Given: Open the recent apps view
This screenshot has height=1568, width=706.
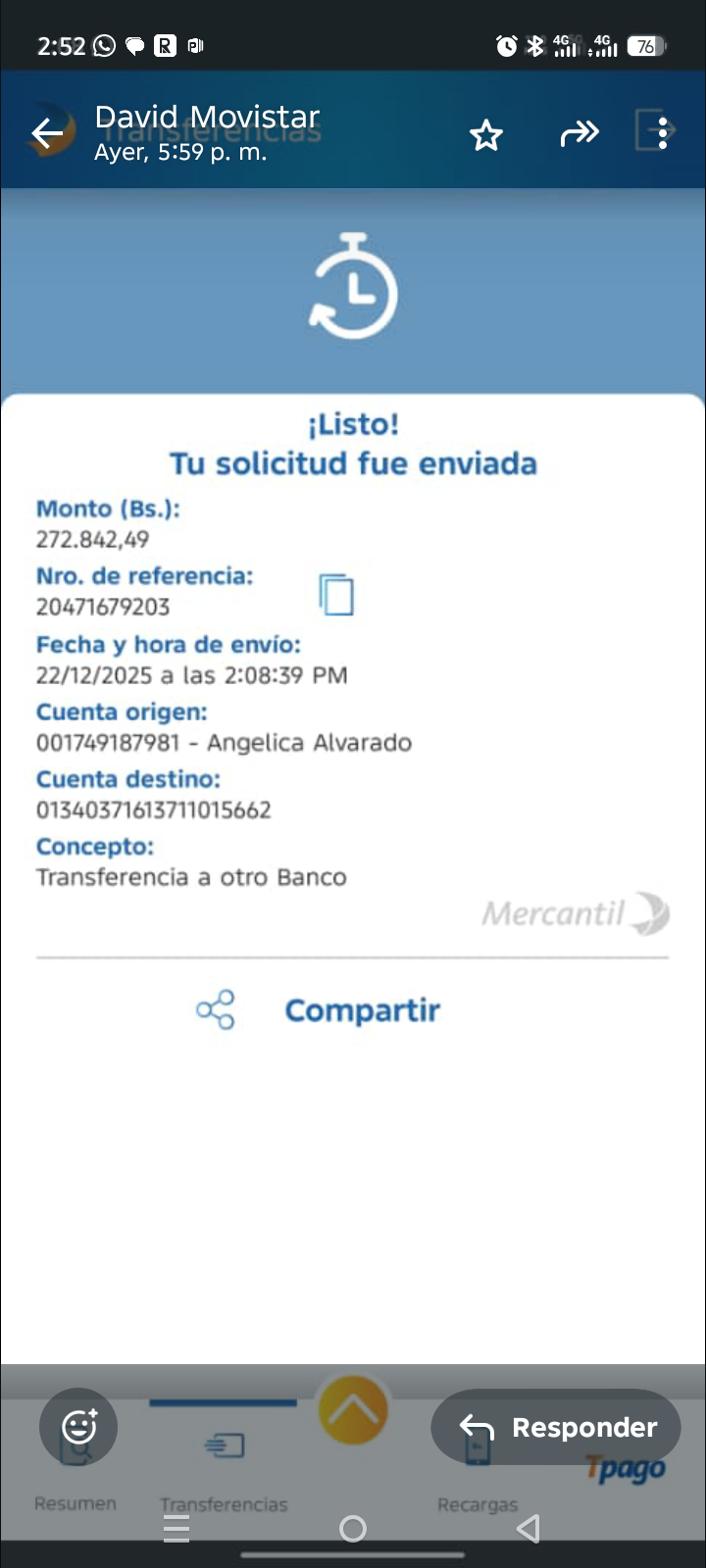Looking at the screenshot, I should click(176, 1529).
